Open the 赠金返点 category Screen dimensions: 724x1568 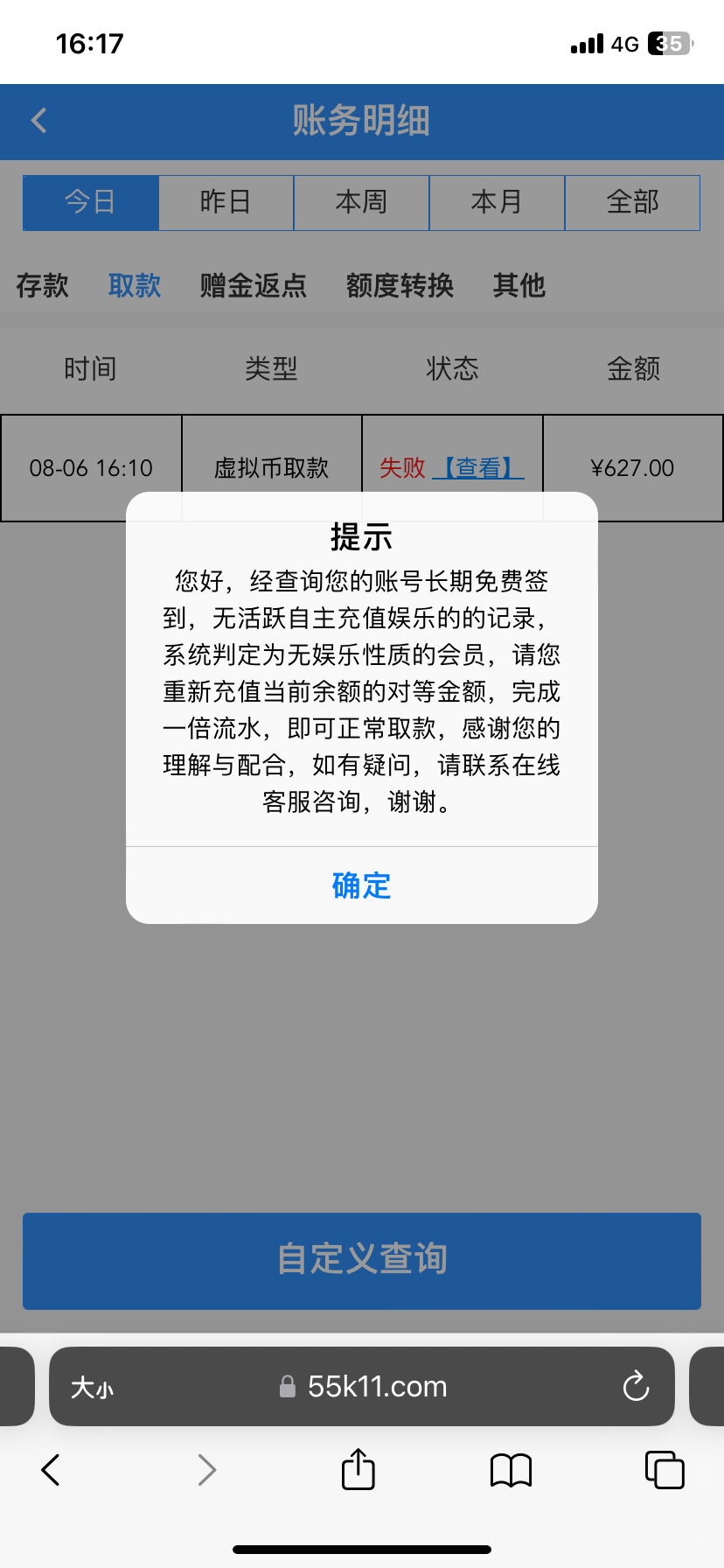tap(254, 285)
